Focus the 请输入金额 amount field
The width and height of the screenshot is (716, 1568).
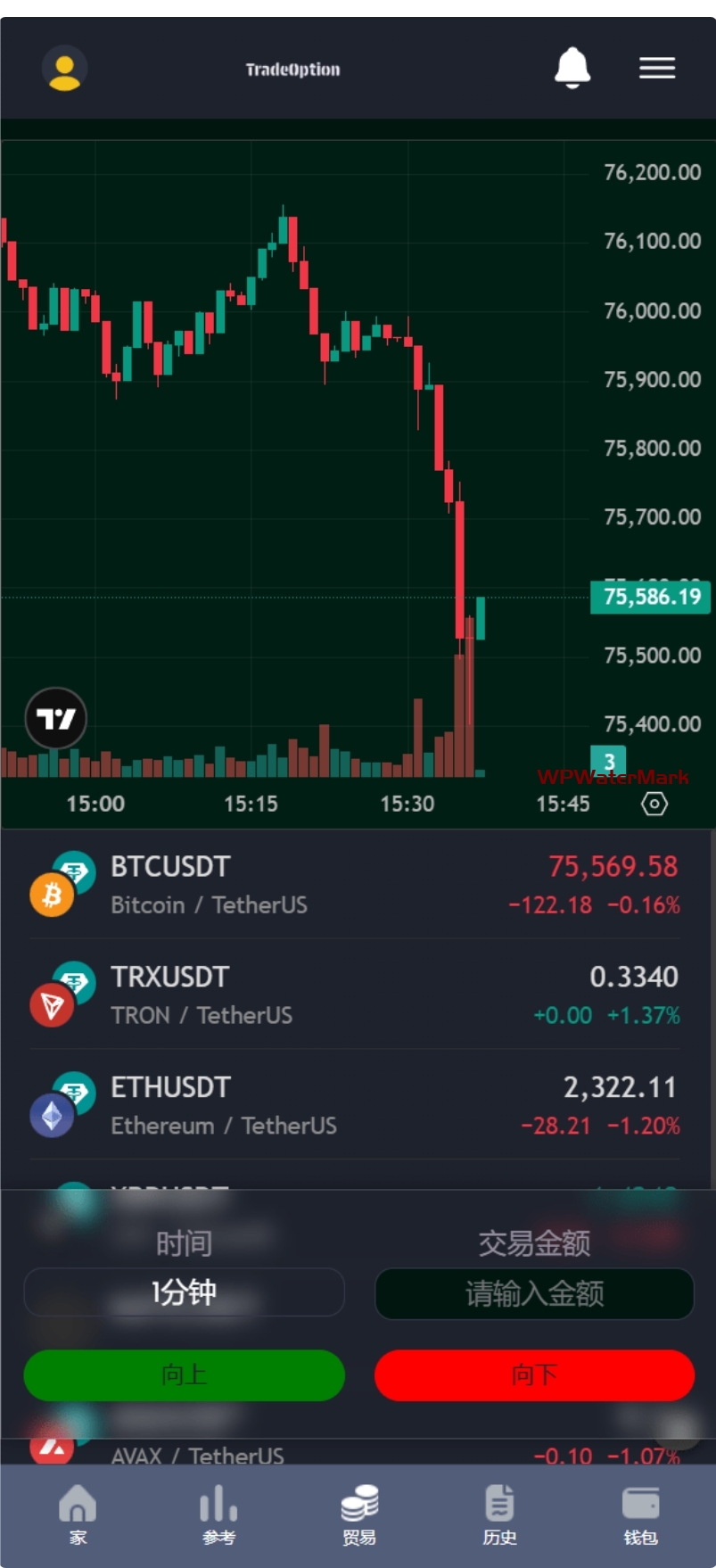click(x=534, y=1293)
